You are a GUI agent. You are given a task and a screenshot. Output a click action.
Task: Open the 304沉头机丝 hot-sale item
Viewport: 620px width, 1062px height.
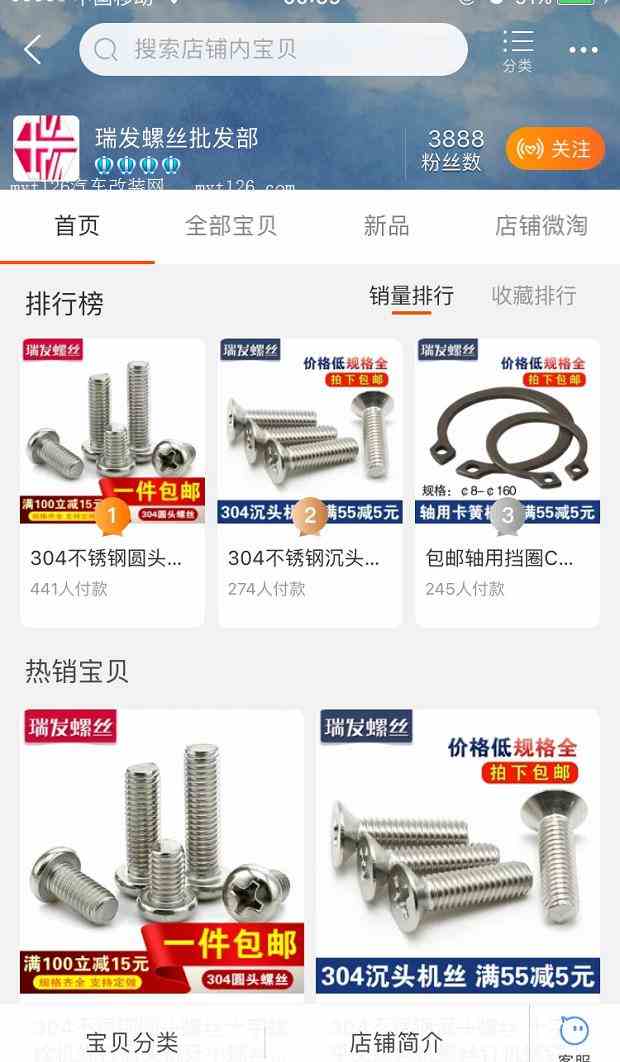[458, 850]
